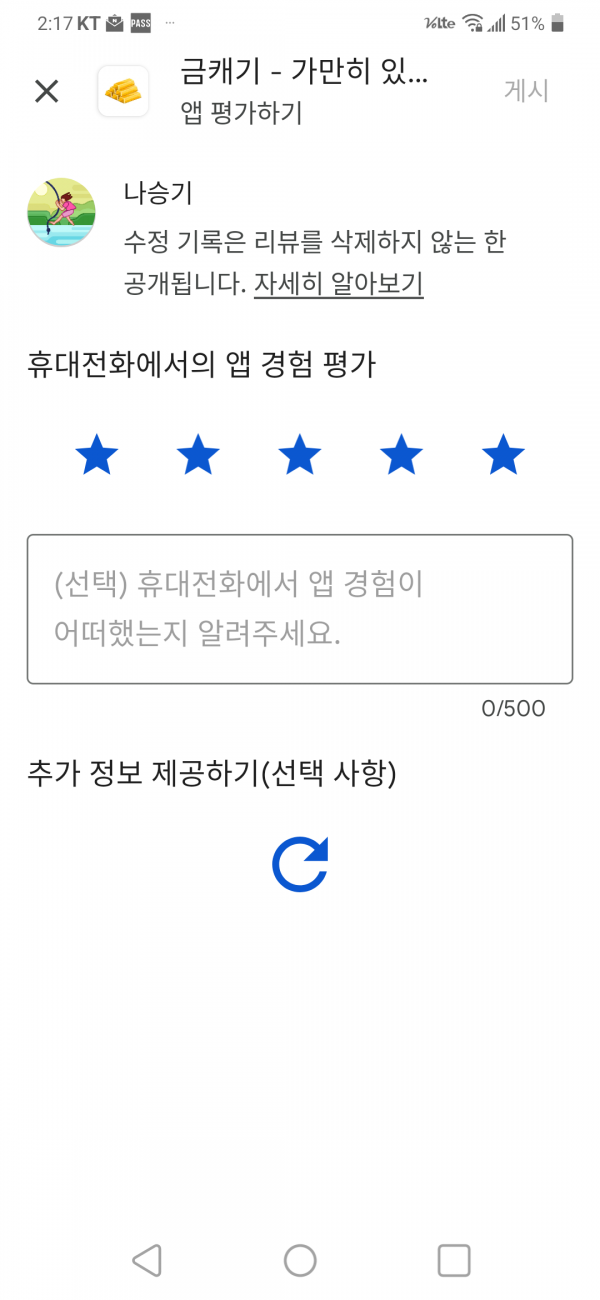This screenshot has height=1300, width=600.
Task: Close the app review screen
Action: [x=47, y=91]
